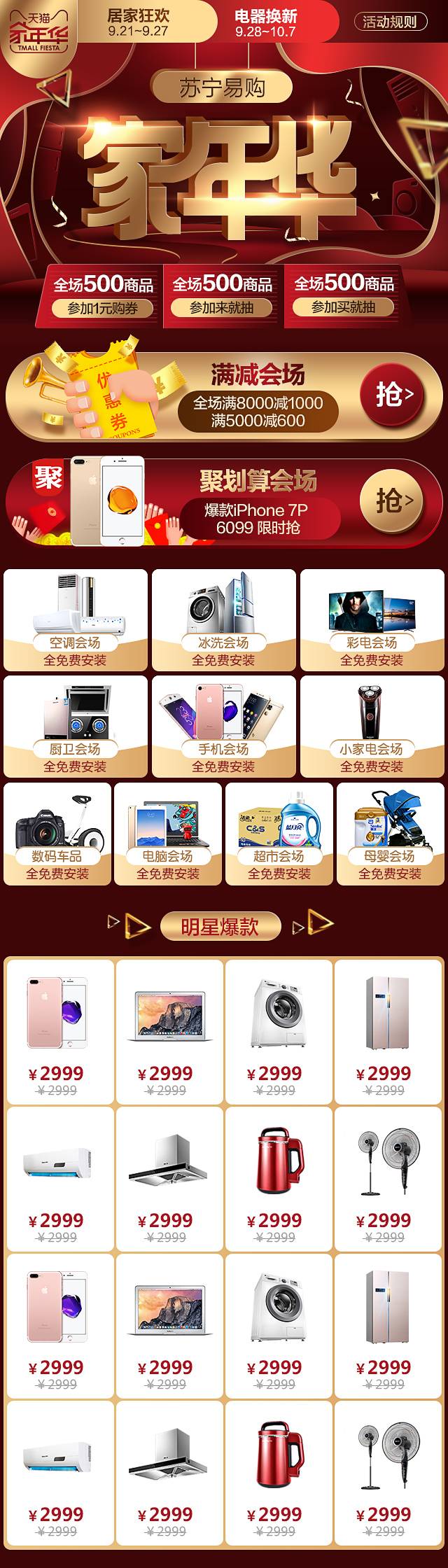This screenshot has height=1568, width=448.
Task: Open the 手机会场 tile
Action: coord(224,727)
